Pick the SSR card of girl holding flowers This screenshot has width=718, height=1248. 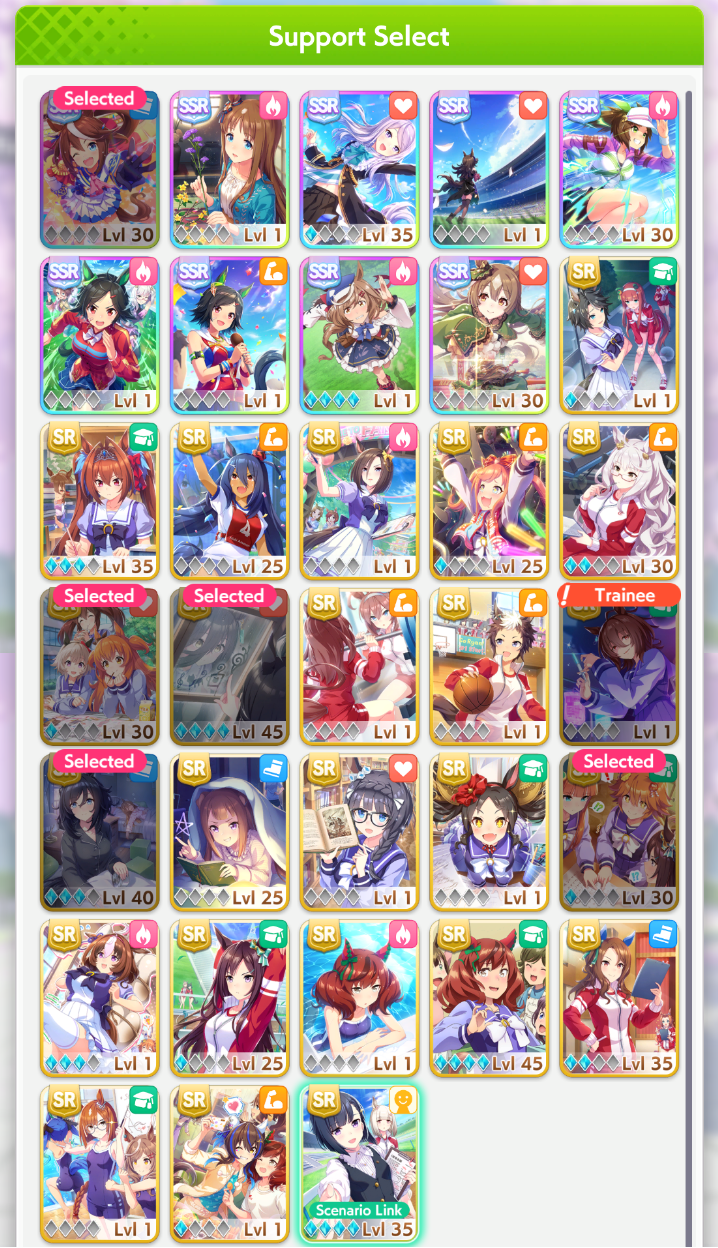(x=229, y=169)
